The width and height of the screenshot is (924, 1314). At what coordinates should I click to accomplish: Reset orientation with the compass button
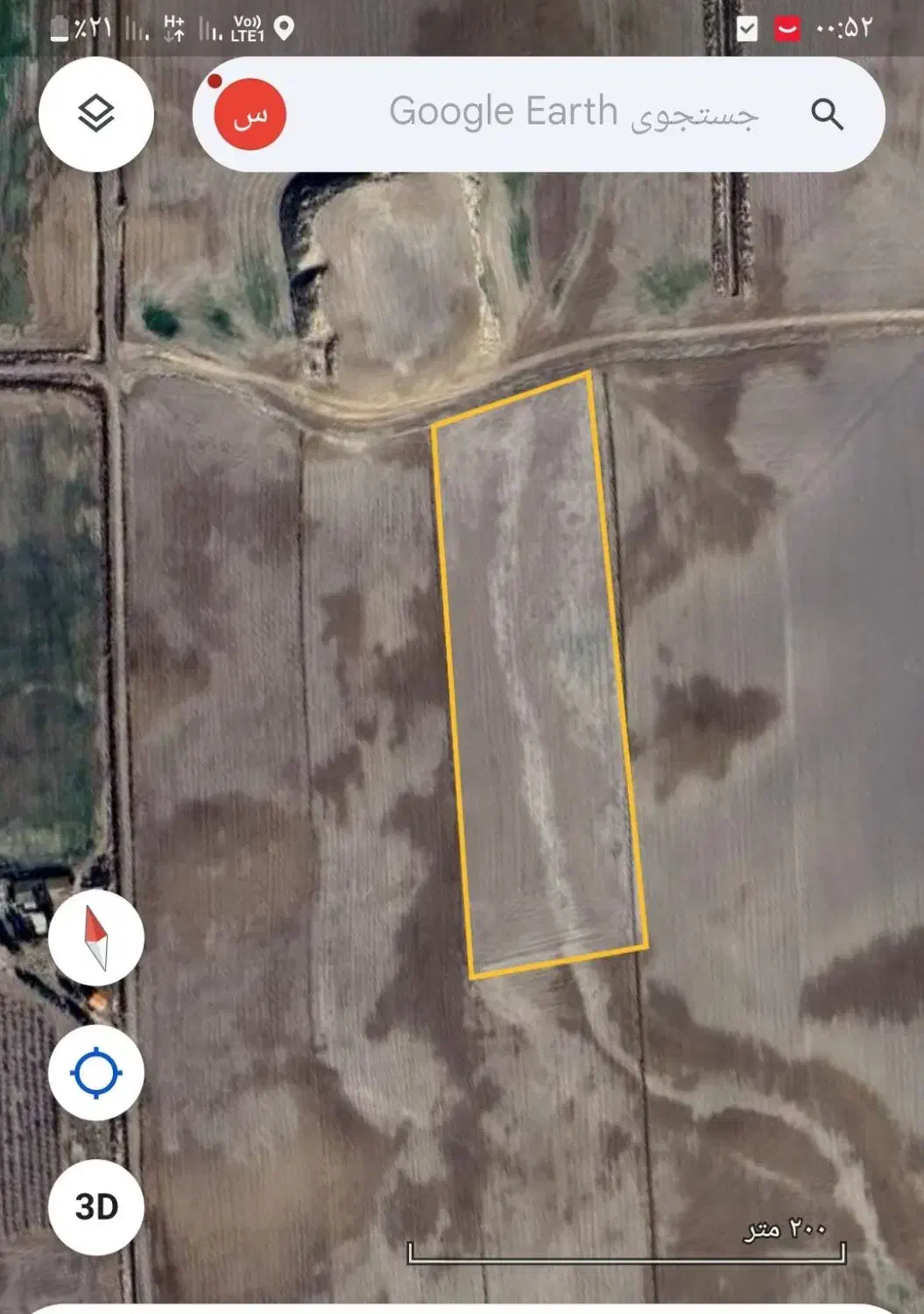[x=96, y=938]
